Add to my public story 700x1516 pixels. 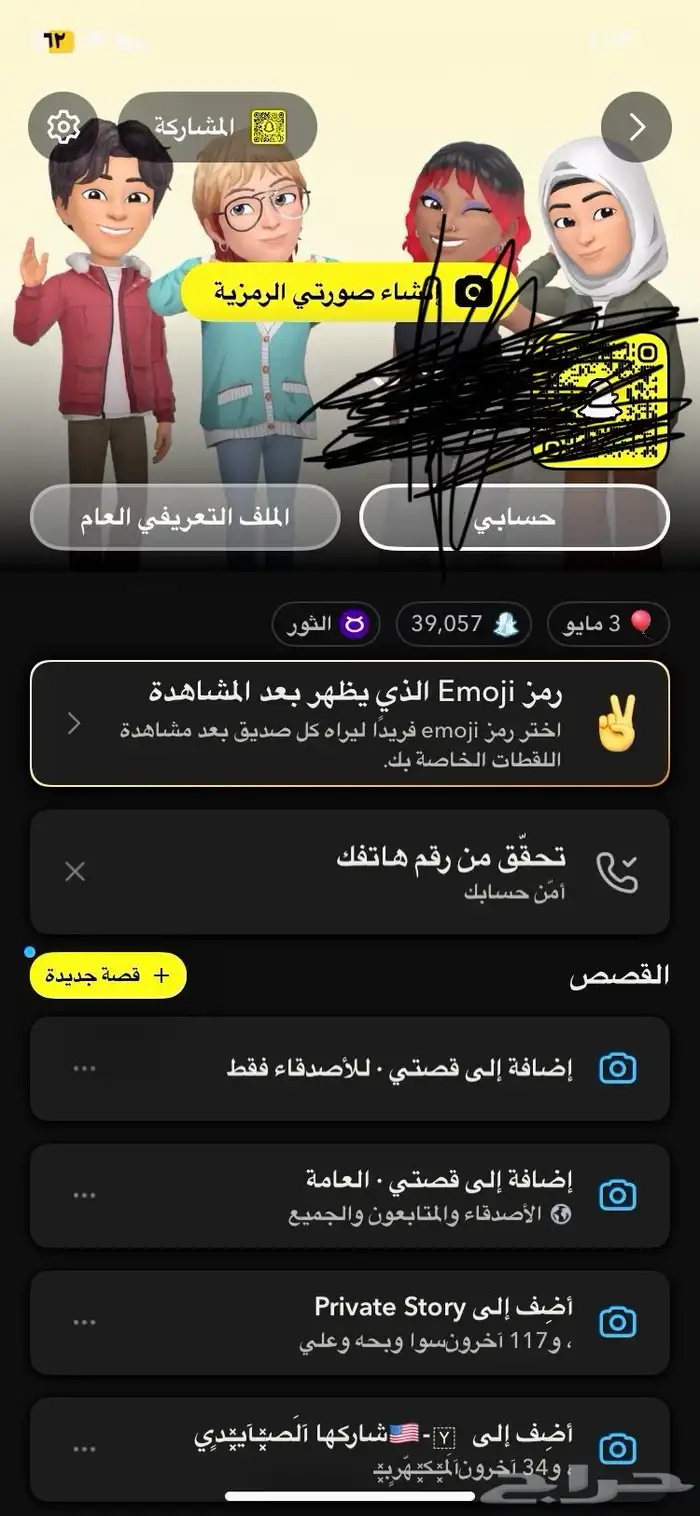coord(400,1195)
